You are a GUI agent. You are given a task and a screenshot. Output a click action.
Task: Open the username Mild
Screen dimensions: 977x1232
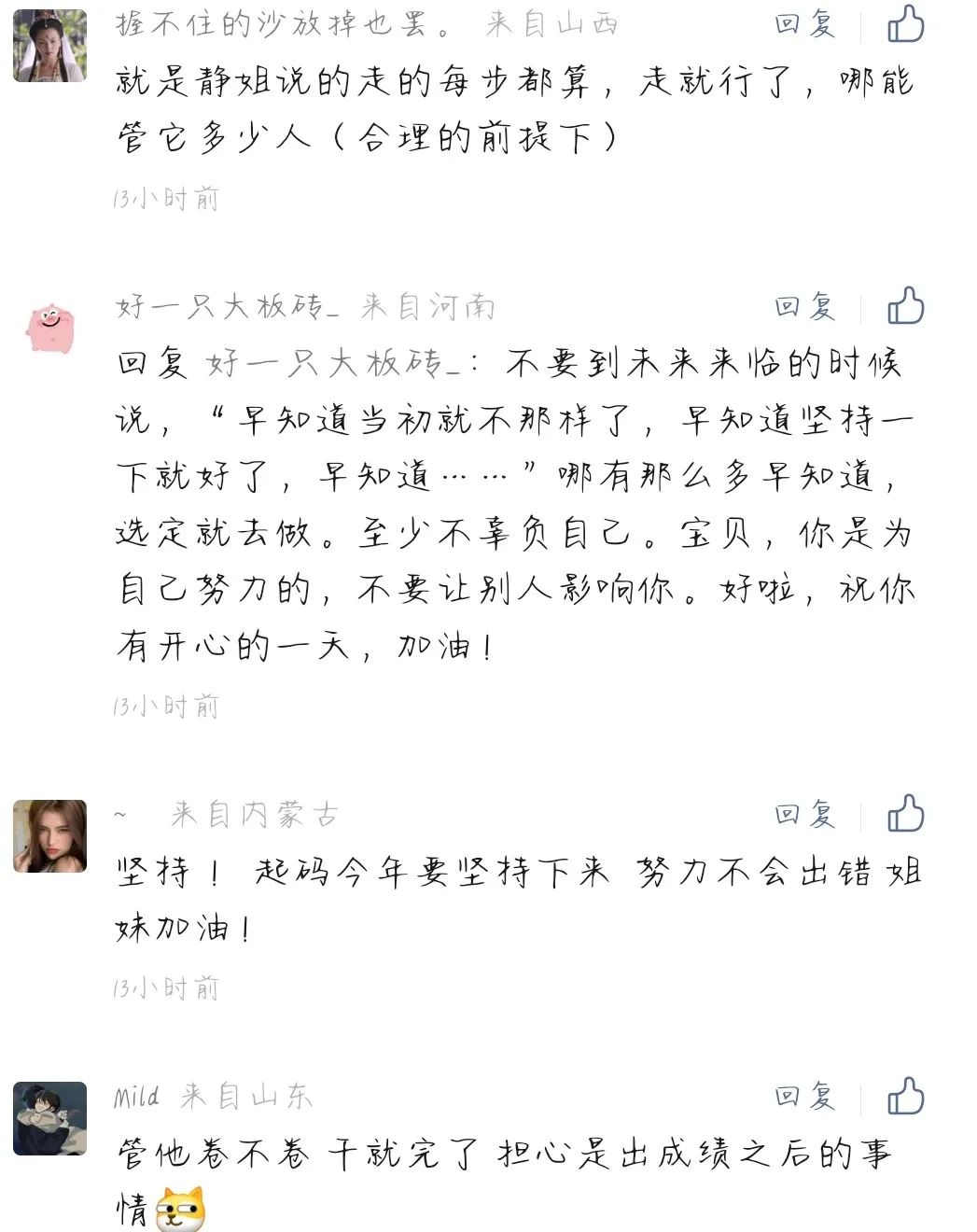coord(136,1096)
